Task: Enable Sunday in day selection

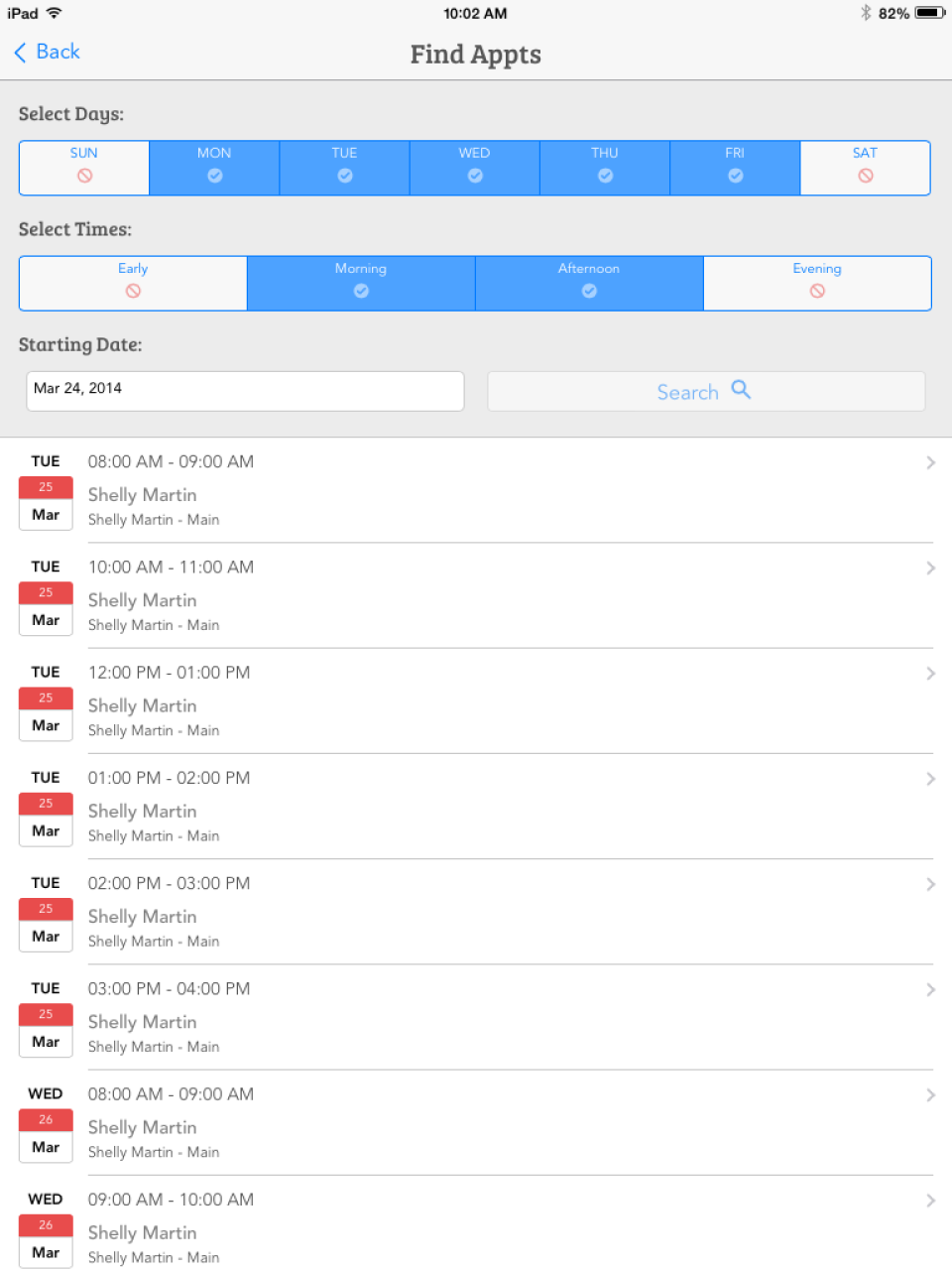Action: pyautogui.click(x=84, y=167)
